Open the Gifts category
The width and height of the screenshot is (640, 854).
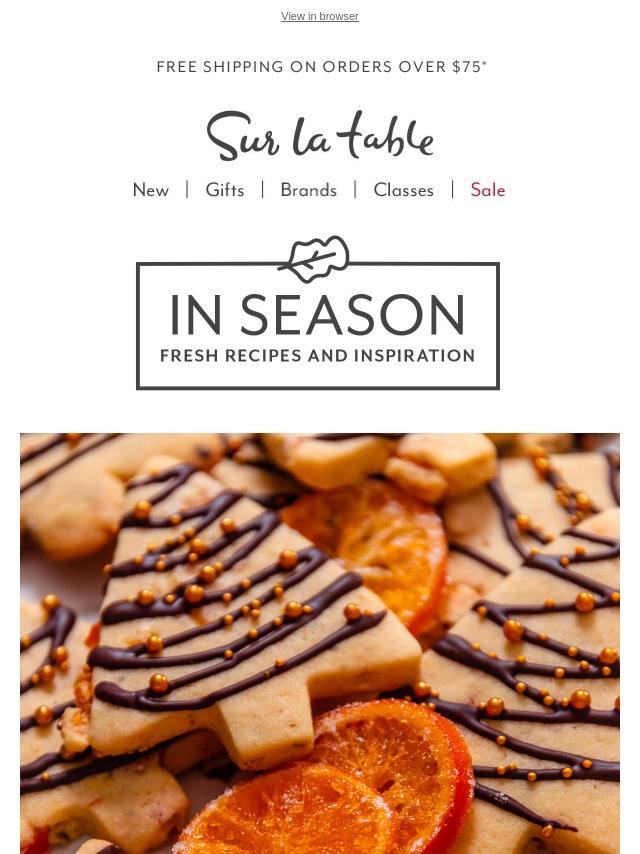click(225, 190)
